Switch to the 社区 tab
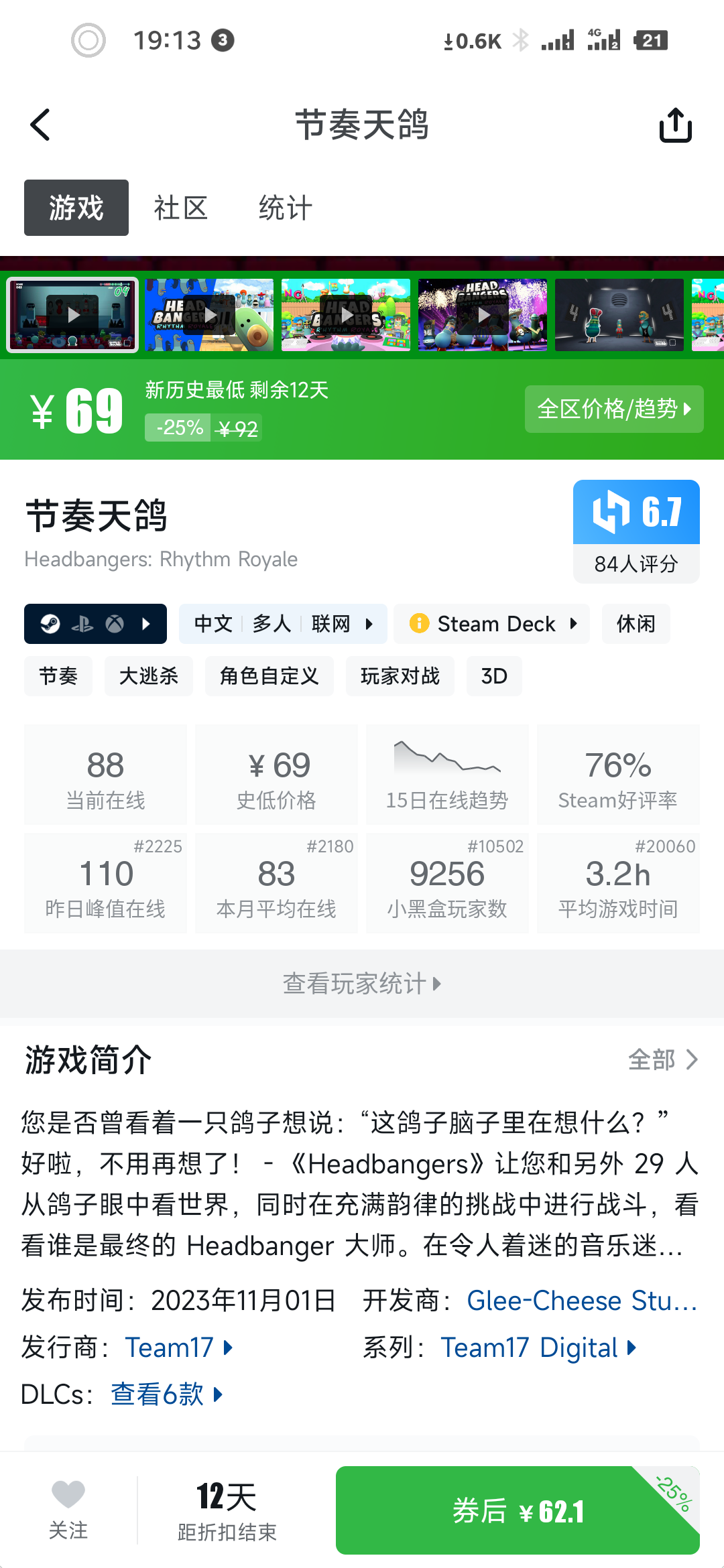Image resolution: width=724 pixels, height=1568 pixels. (181, 208)
